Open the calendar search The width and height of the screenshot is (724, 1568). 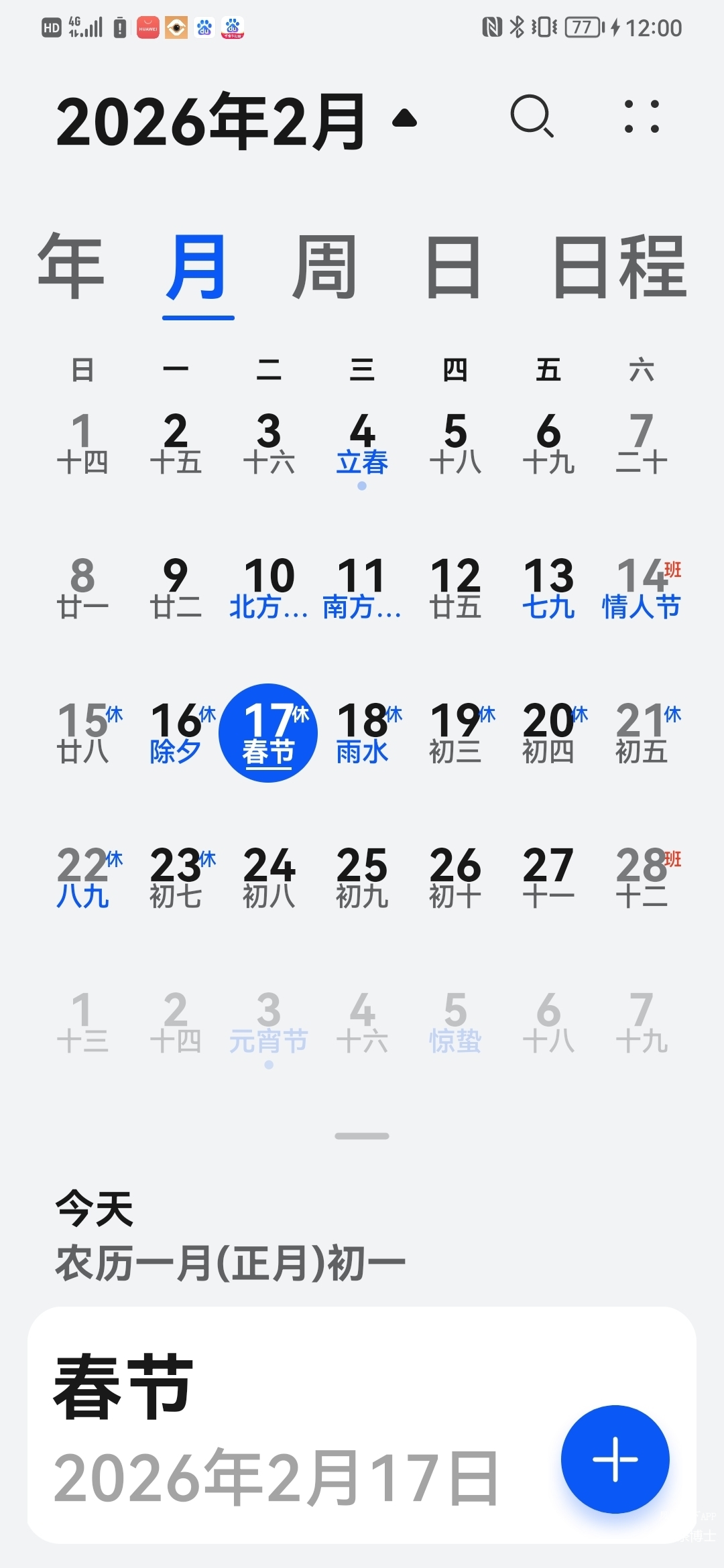[x=532, y=117]
